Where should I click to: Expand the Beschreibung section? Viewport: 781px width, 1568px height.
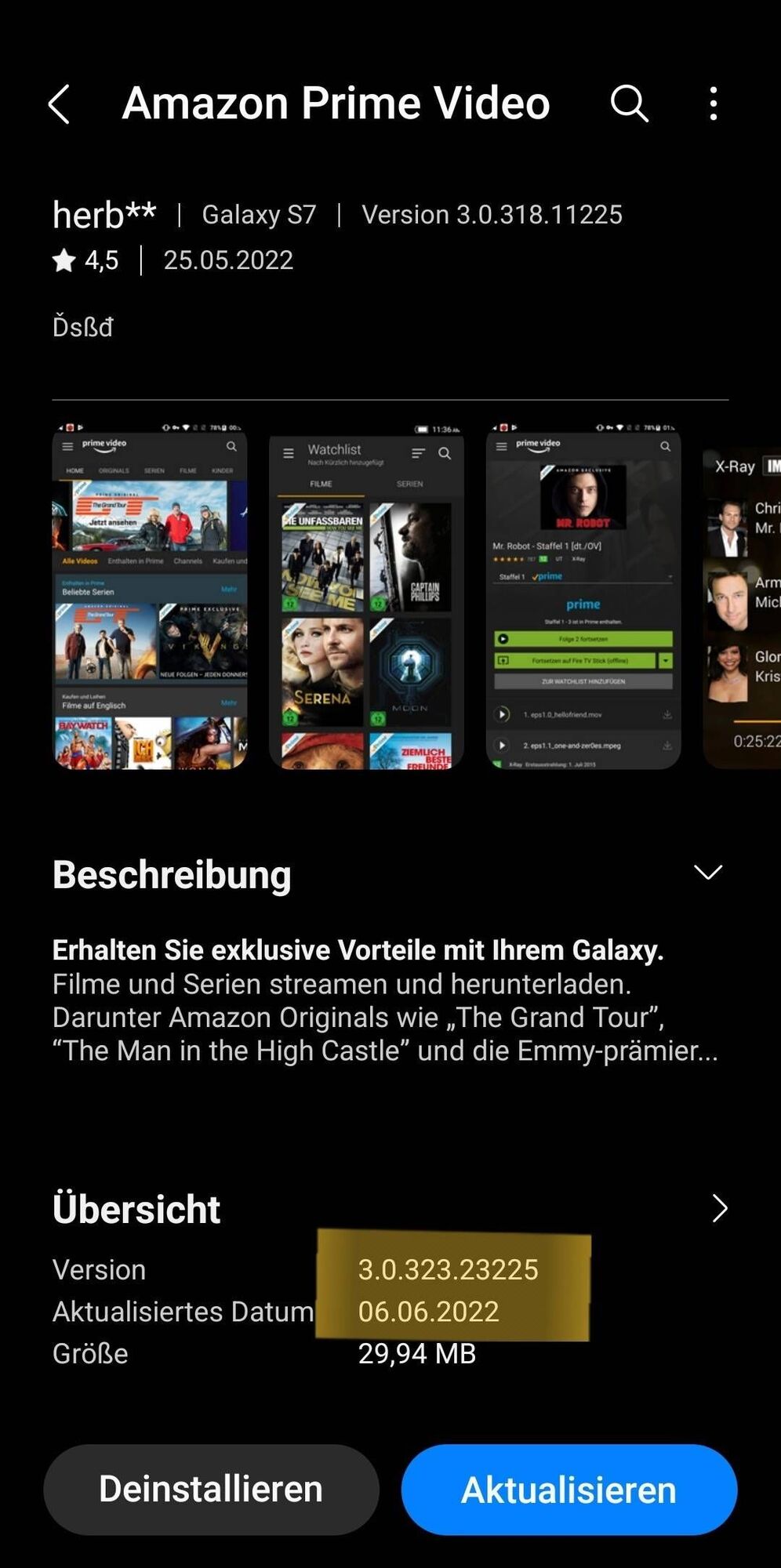[x=707, y=873]
